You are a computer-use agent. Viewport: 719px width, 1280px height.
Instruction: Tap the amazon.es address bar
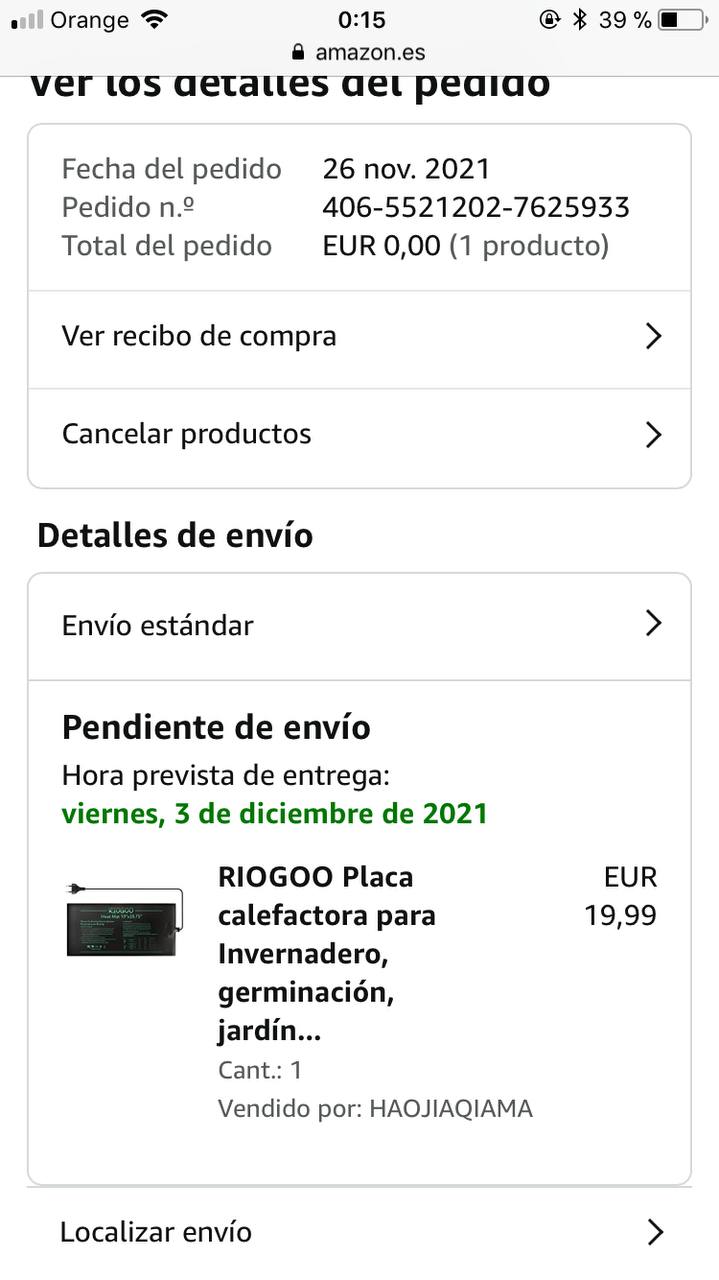[x=358, y=52]
